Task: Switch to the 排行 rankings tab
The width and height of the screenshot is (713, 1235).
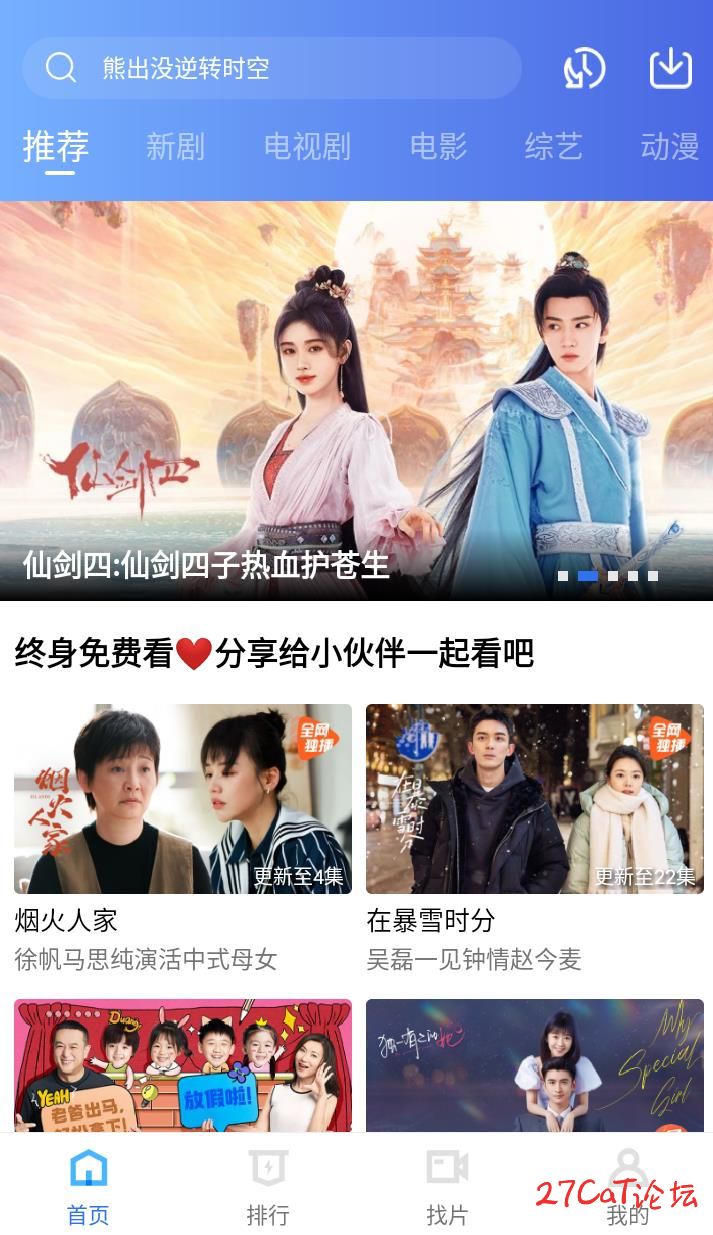Action: click(x=267, y=1187)
